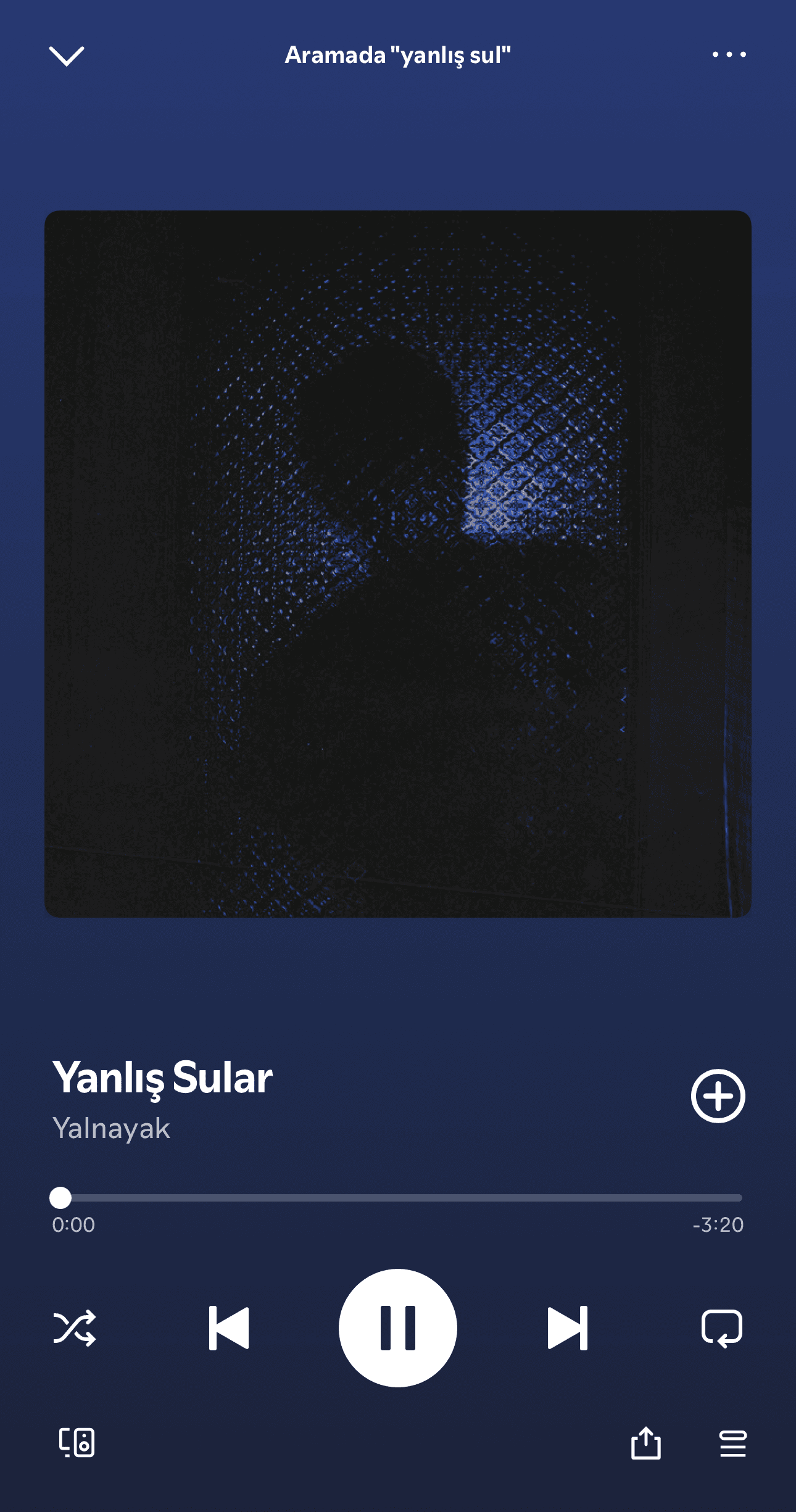Open the play queue

(732, 1443)
